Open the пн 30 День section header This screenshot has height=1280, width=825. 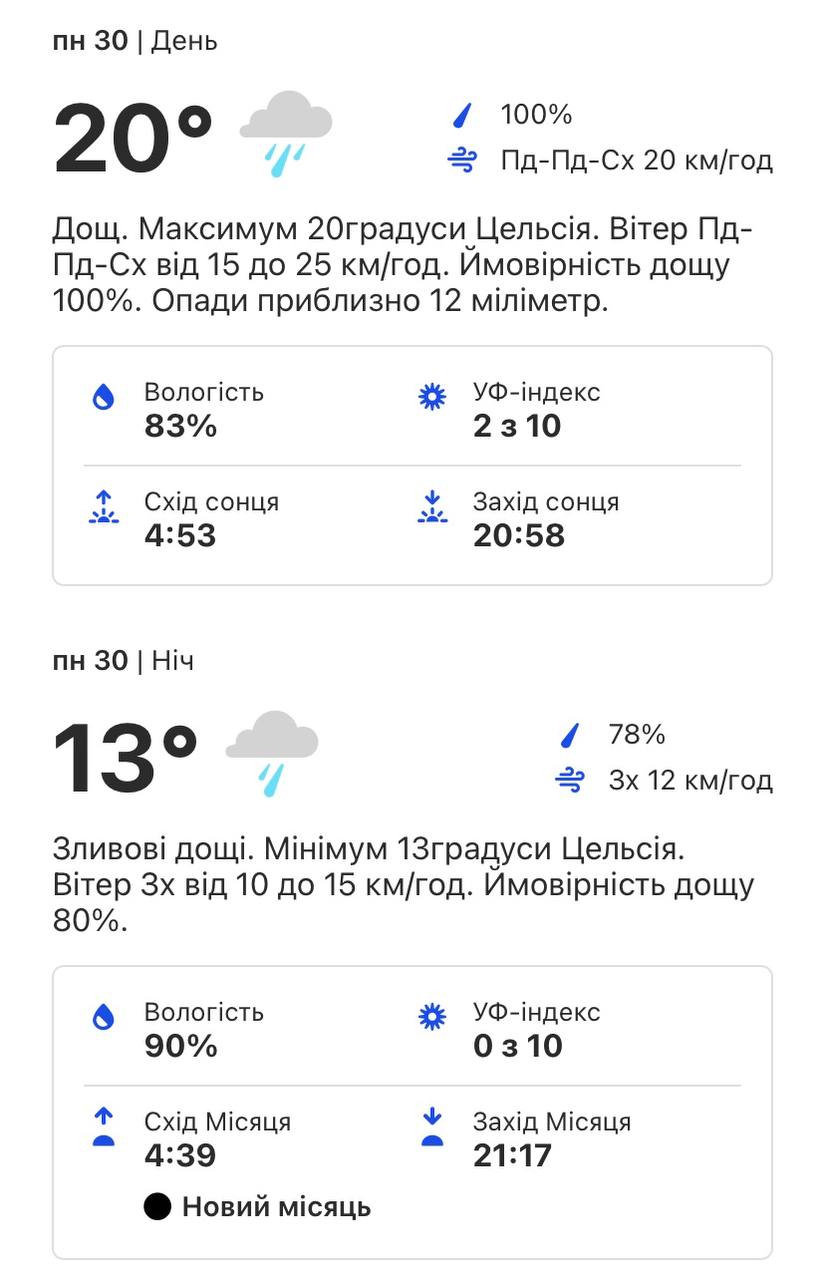135,40
